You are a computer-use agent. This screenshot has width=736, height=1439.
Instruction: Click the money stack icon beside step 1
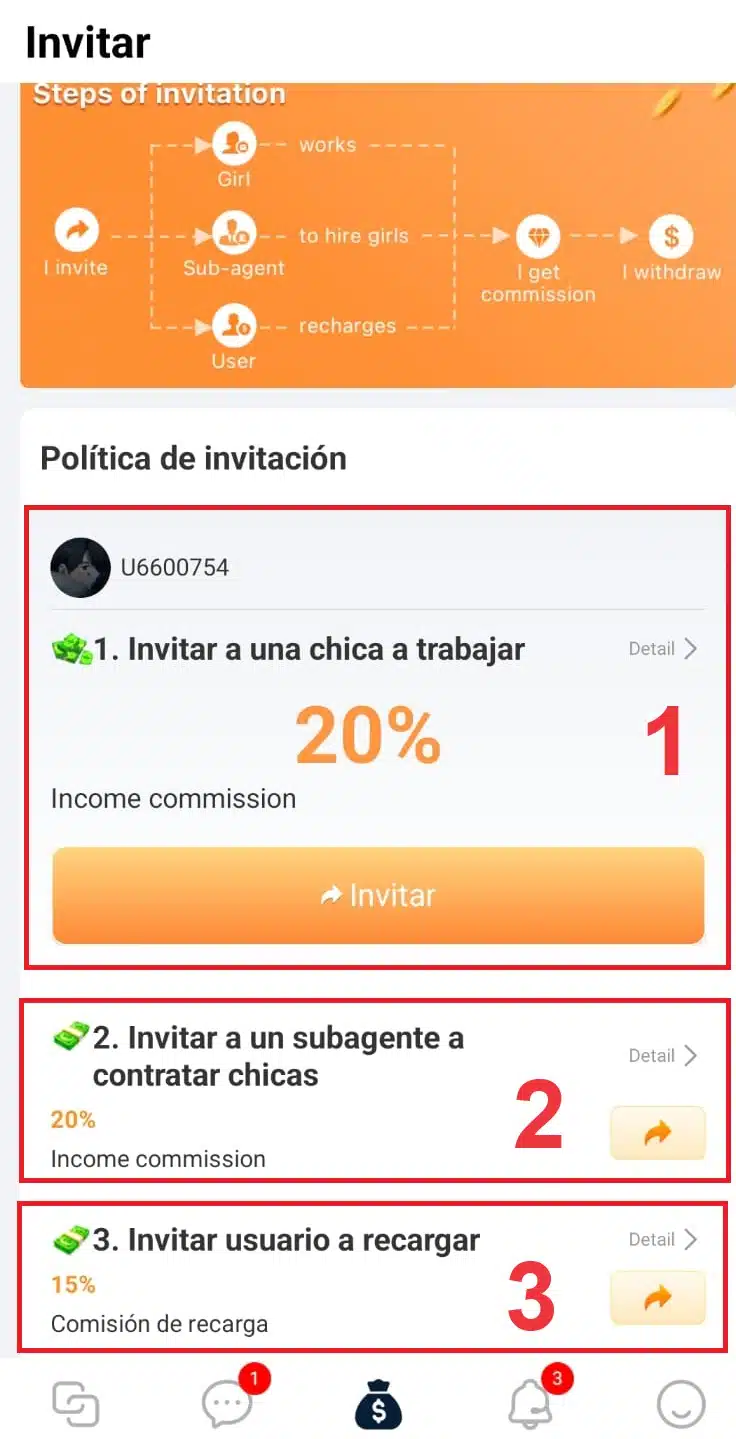pos(67,647)
